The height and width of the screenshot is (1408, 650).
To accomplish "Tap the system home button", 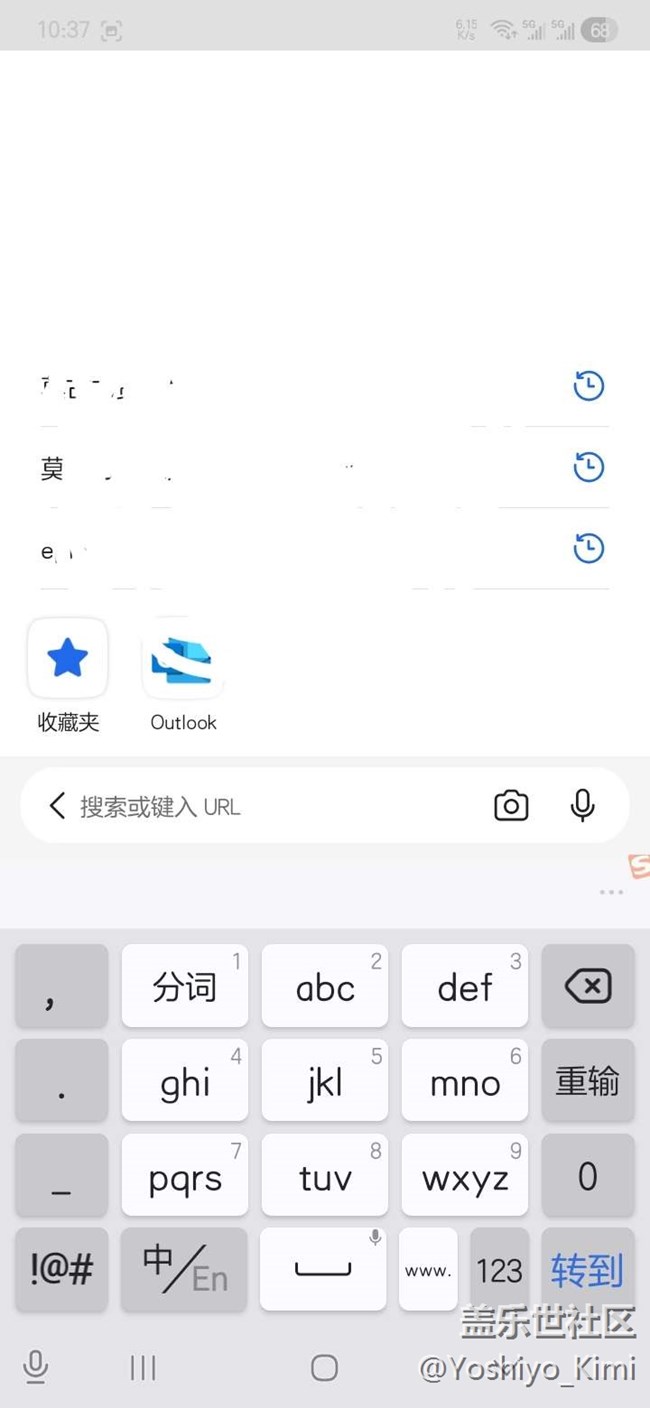I will [x=324, y=1368].
